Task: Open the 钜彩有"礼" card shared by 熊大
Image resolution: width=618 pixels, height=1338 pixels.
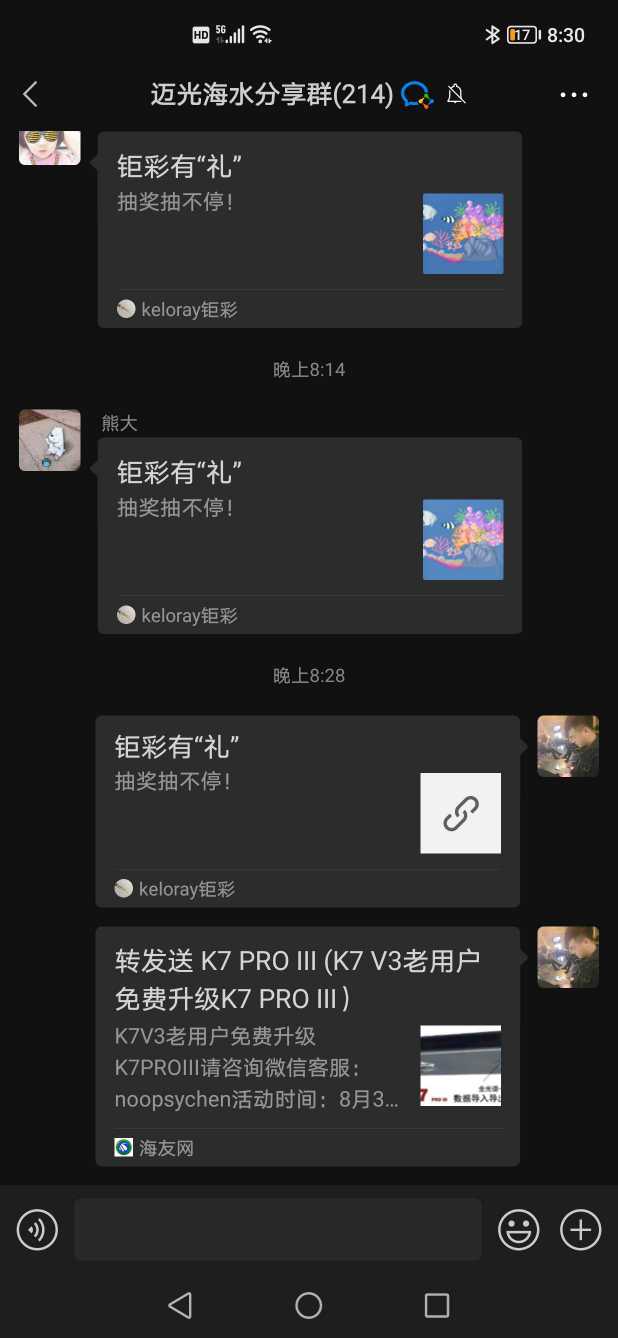Action: pyautogui.click(x=309, y=535)
